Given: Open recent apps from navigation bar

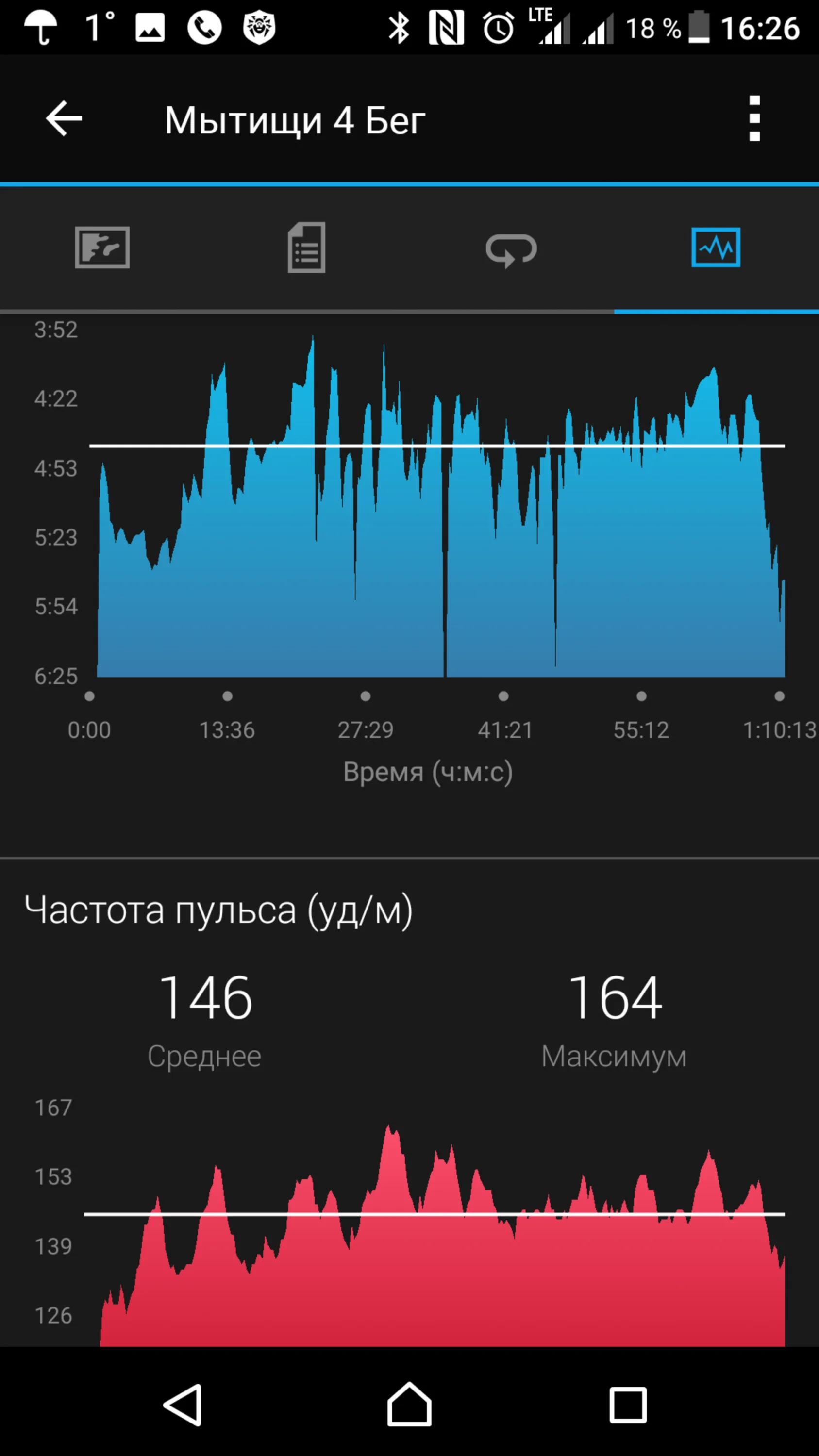Looking at the screenshot, I should click(x=627, y=1405).
